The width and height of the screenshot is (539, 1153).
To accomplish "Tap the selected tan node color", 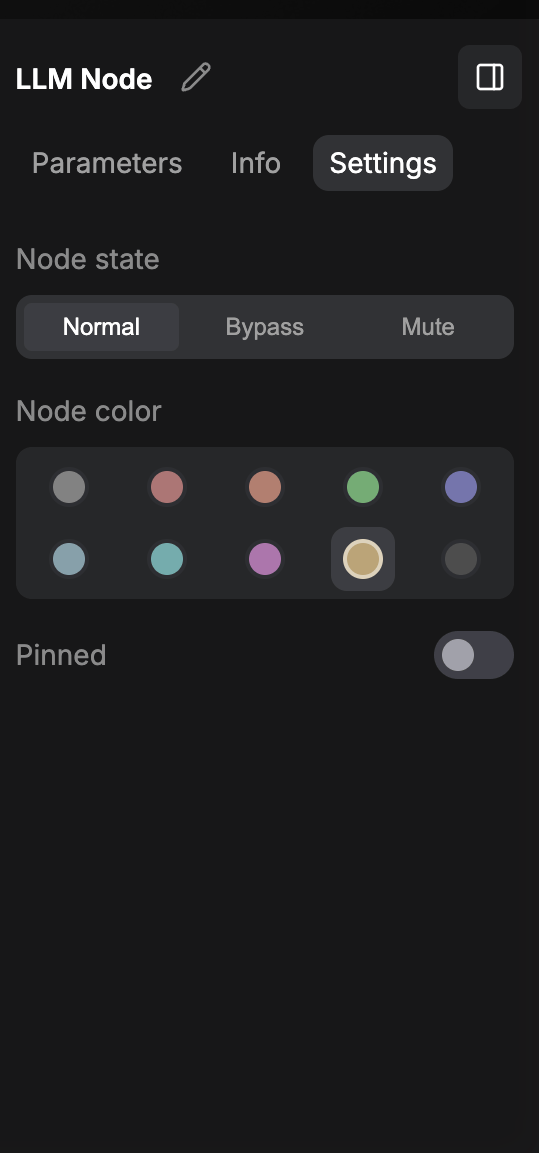I will click(x=363, y=559).
